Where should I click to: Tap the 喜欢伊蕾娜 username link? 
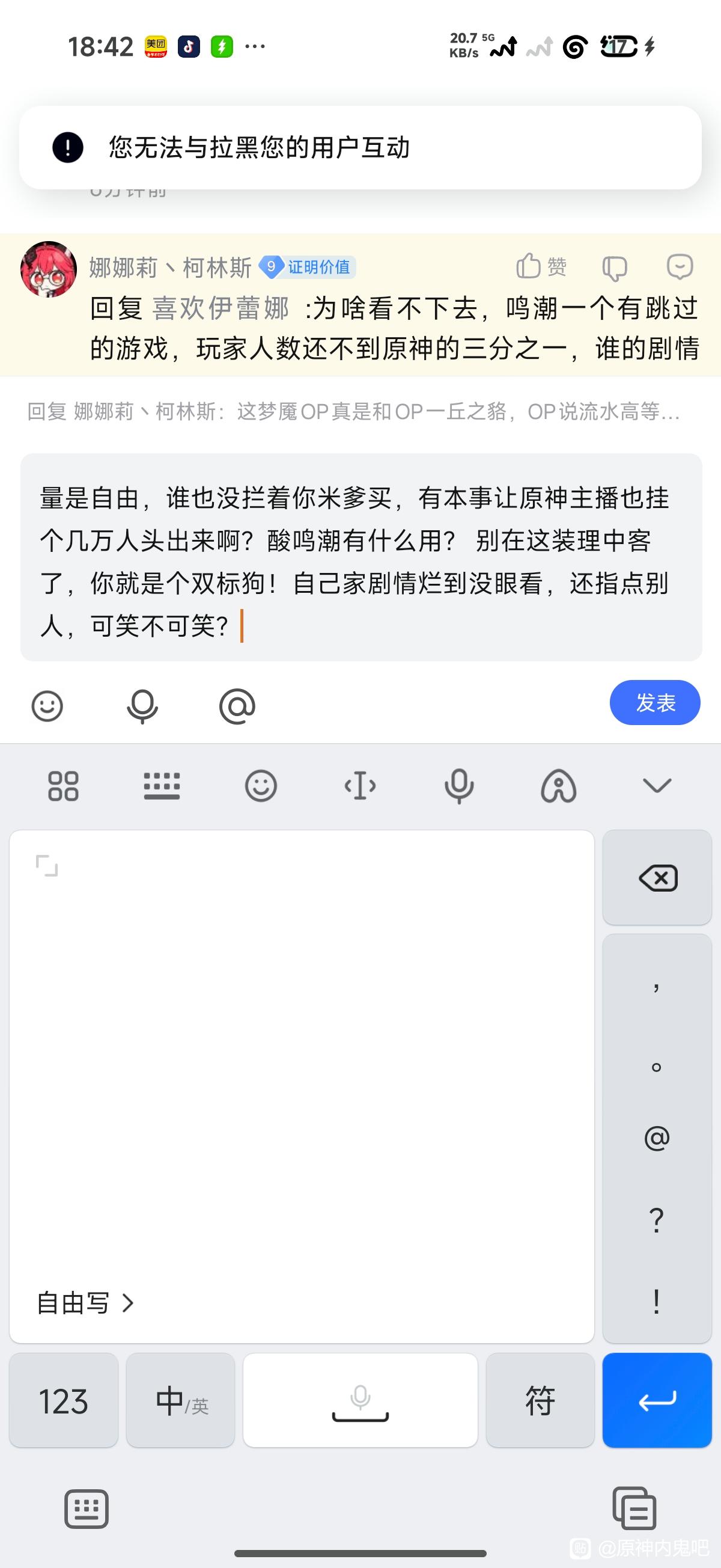point(221,308)
